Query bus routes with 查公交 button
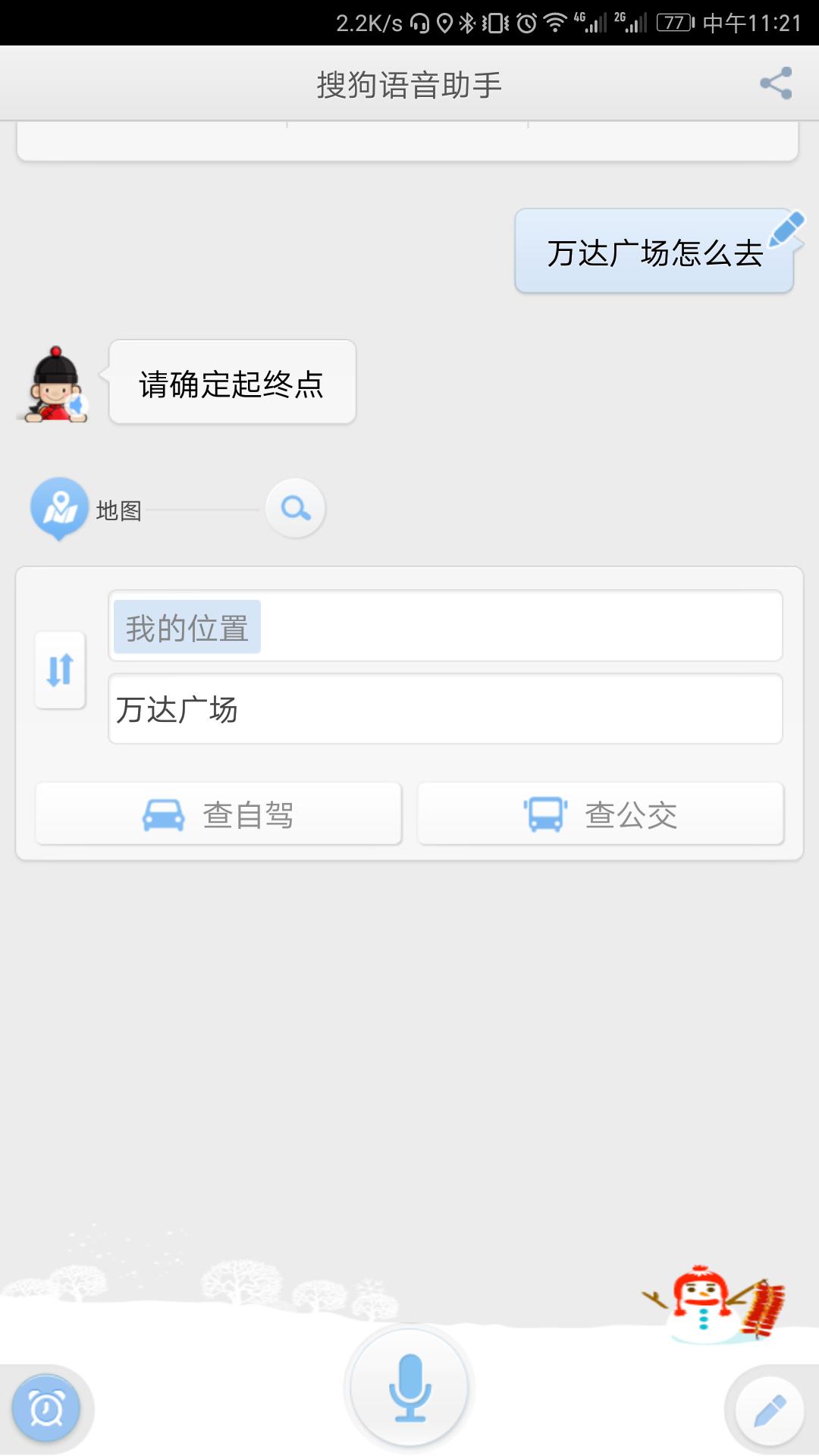 pyautogui.click(x=599, y=812)
